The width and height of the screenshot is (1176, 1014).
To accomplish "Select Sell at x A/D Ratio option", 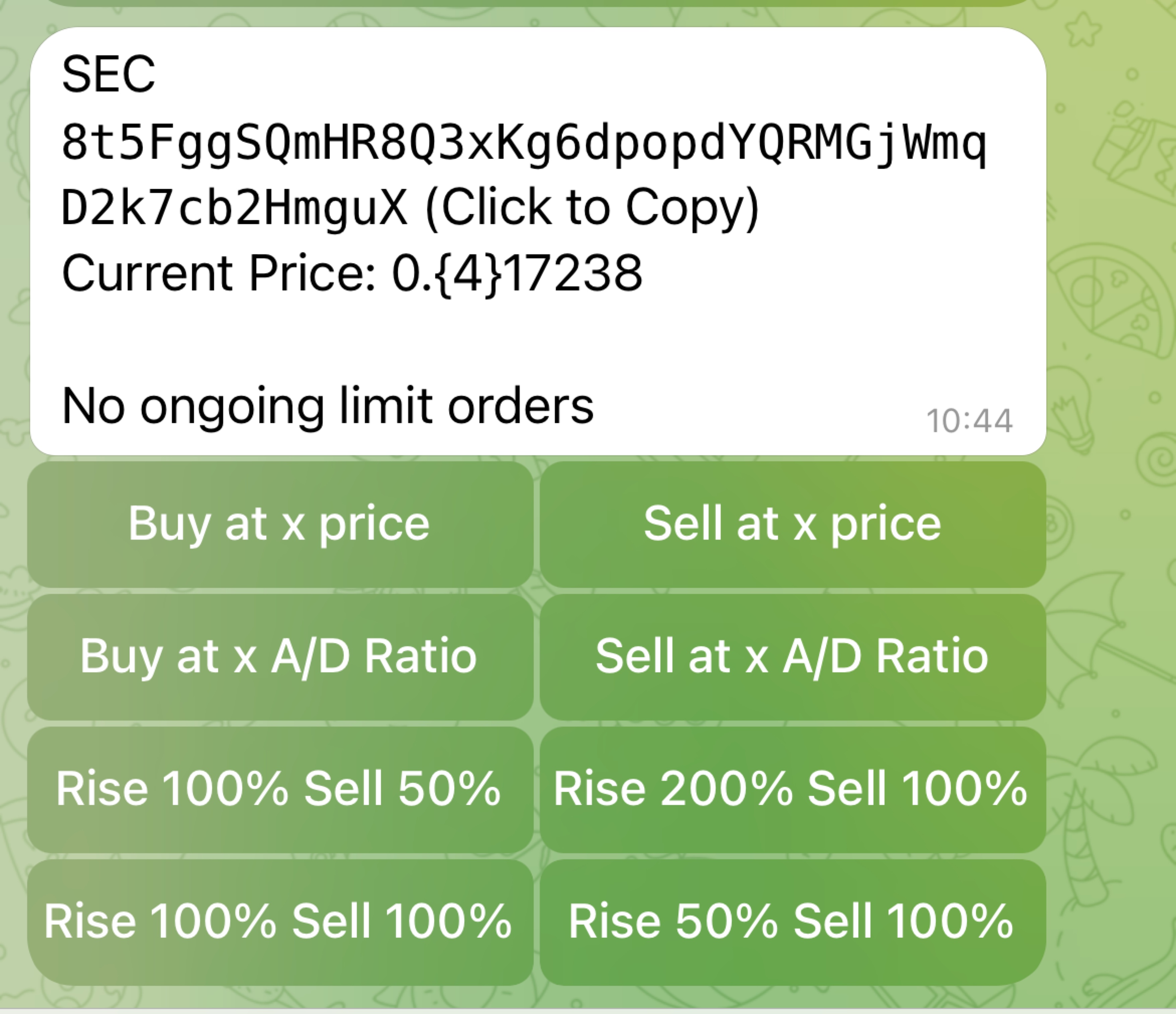I will click(x=792, y=657).
